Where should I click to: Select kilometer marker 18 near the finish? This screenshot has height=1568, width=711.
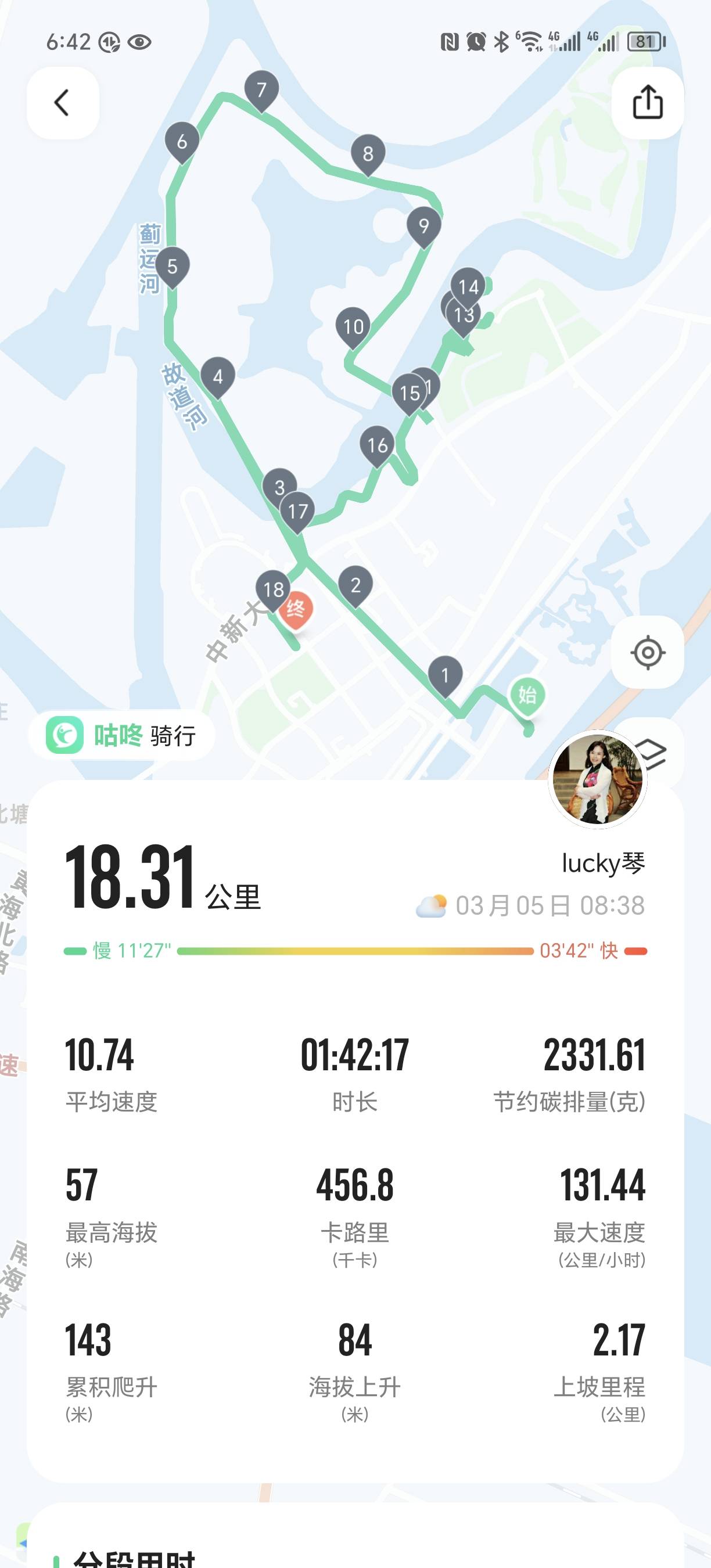[274, 588]
